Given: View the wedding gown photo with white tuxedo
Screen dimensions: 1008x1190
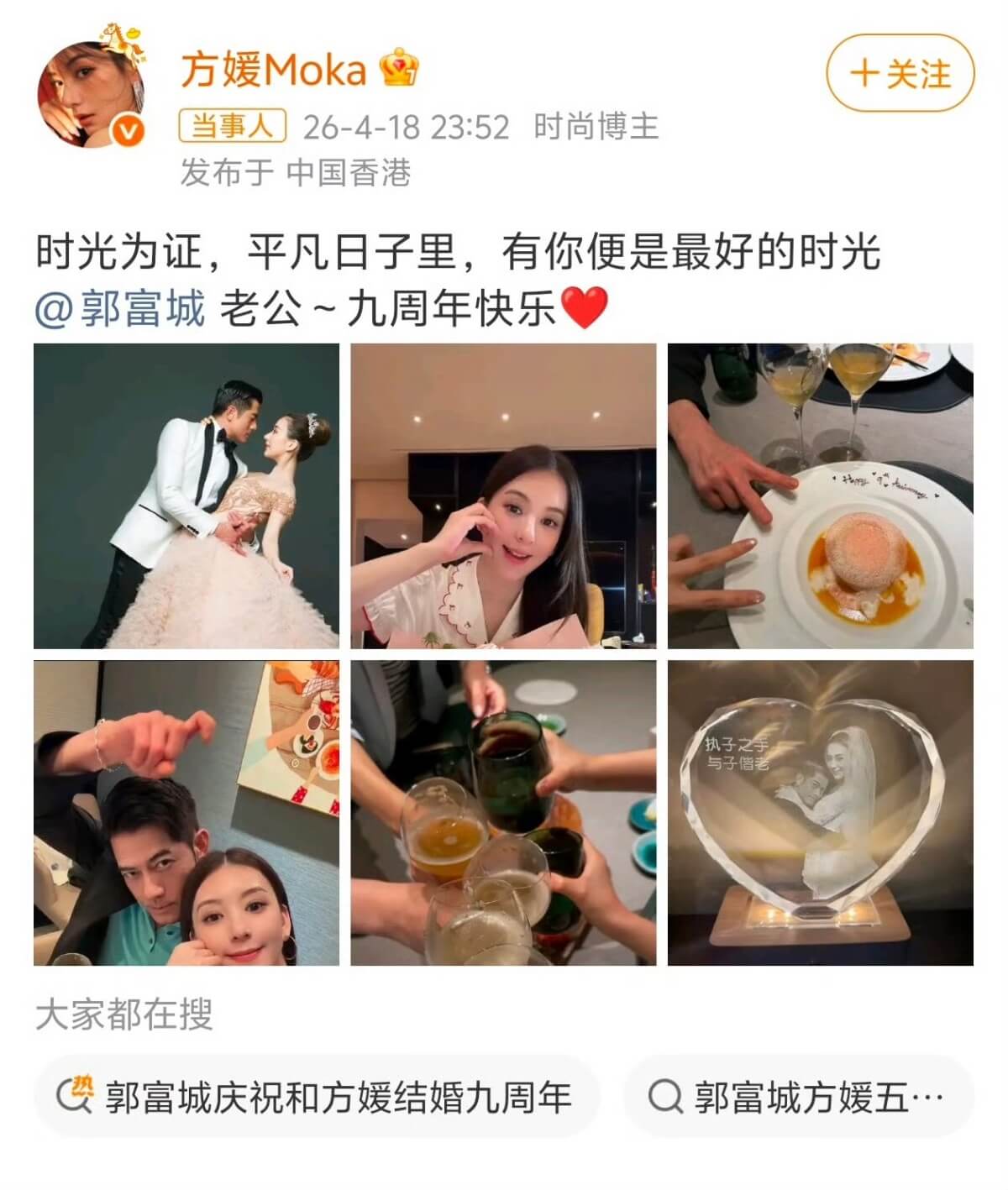Looking at the screenshot, I should coord(186,495).
